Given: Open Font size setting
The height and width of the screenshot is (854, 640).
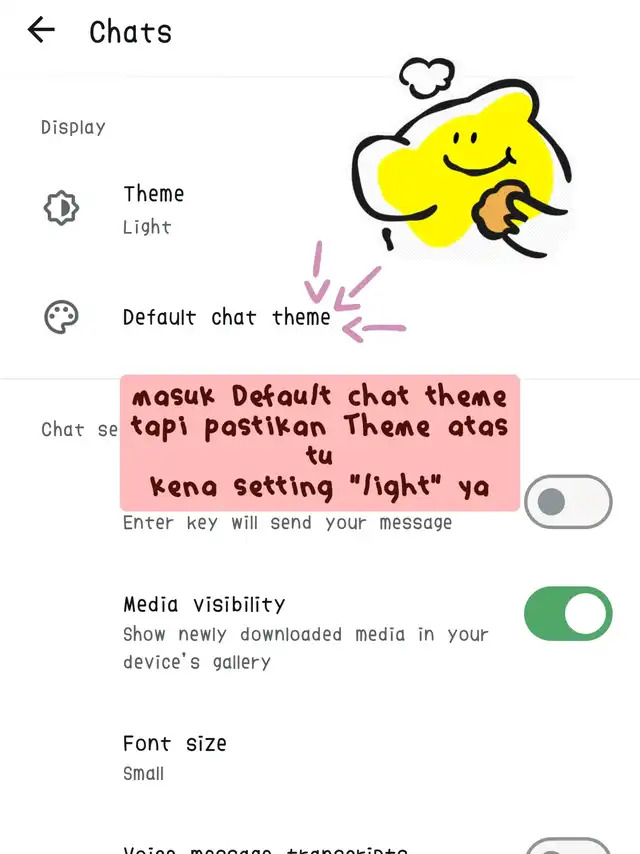Looking at the screenshot, I should (174, 756).
